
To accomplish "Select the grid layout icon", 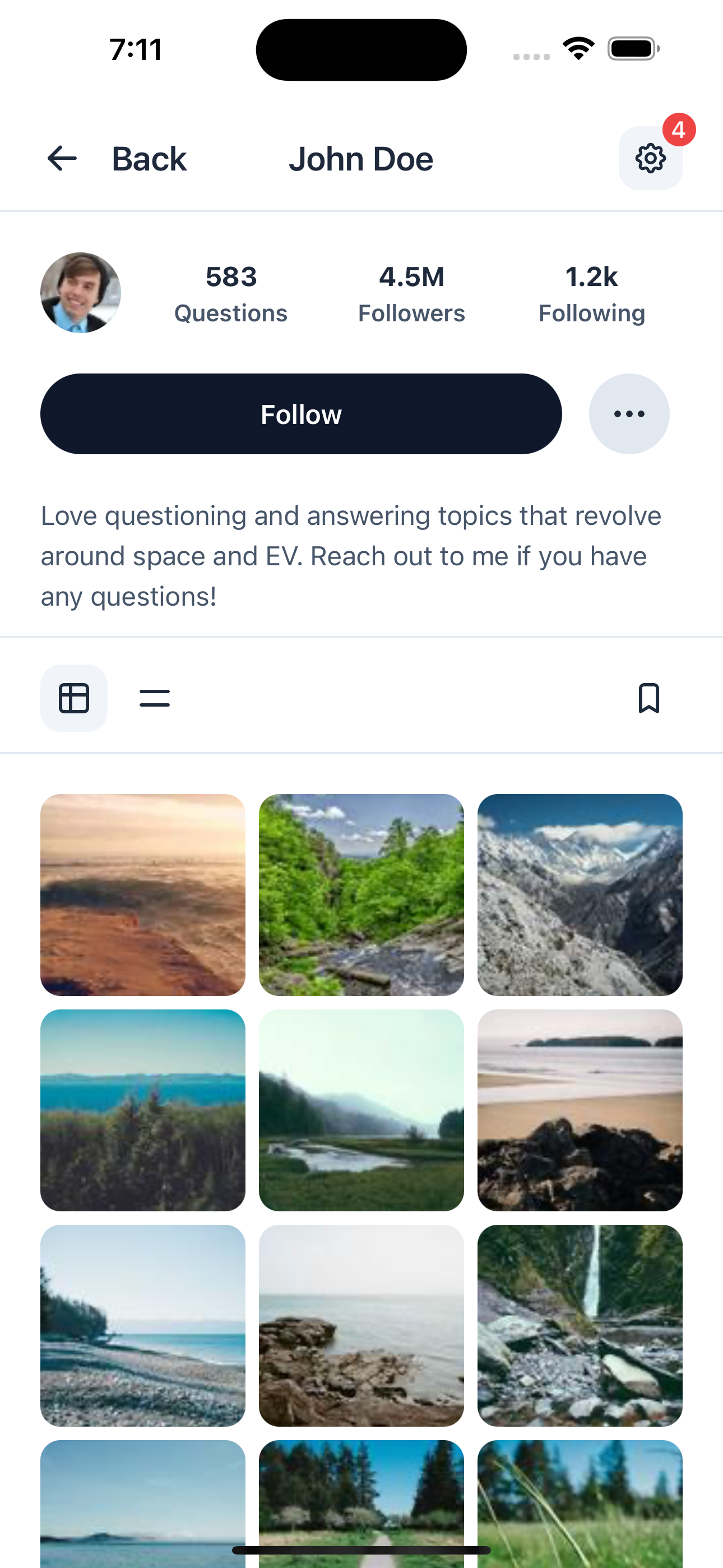I will [x=74, y=698].
